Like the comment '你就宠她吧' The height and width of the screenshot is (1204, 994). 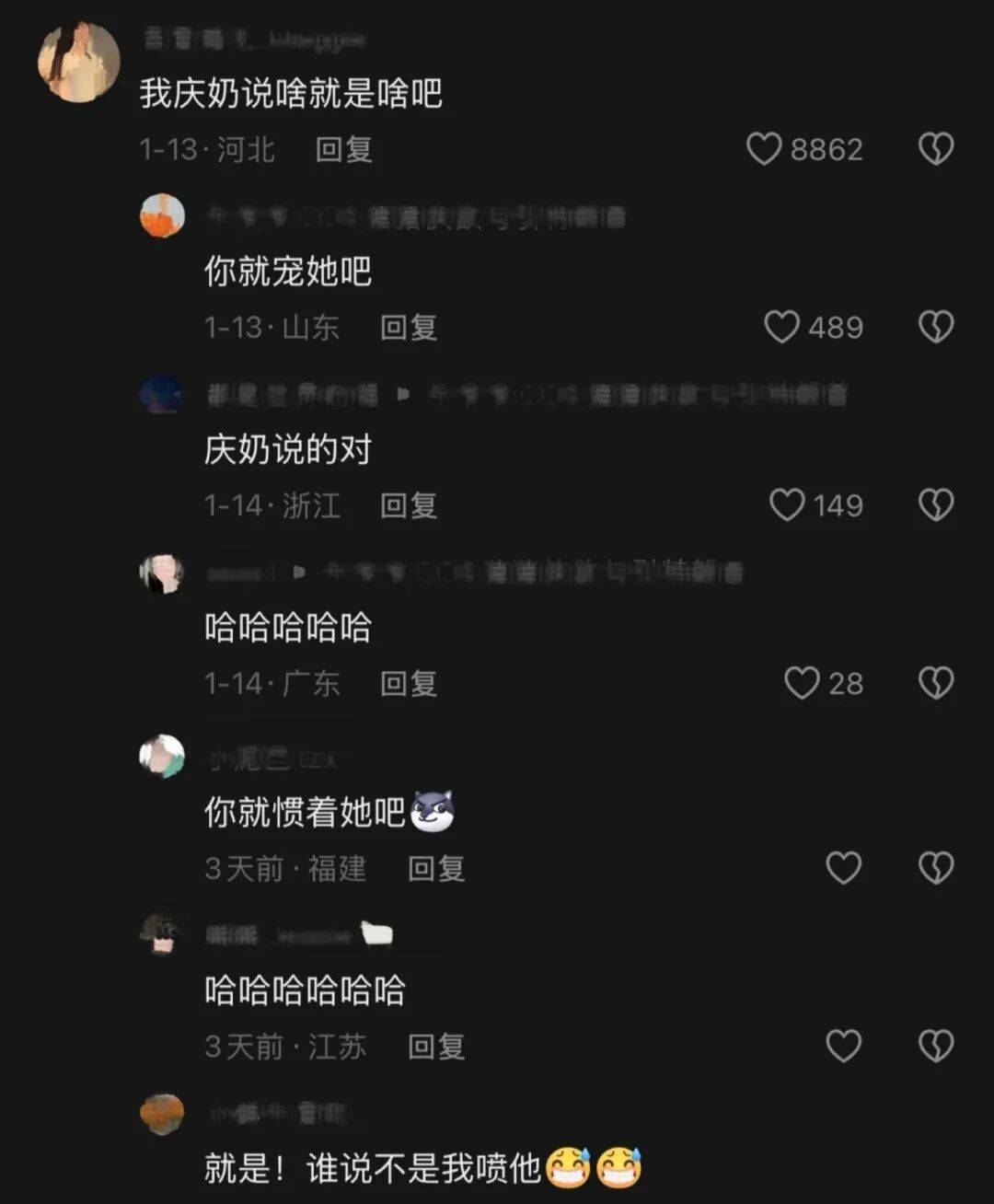(x=782, y=327)
